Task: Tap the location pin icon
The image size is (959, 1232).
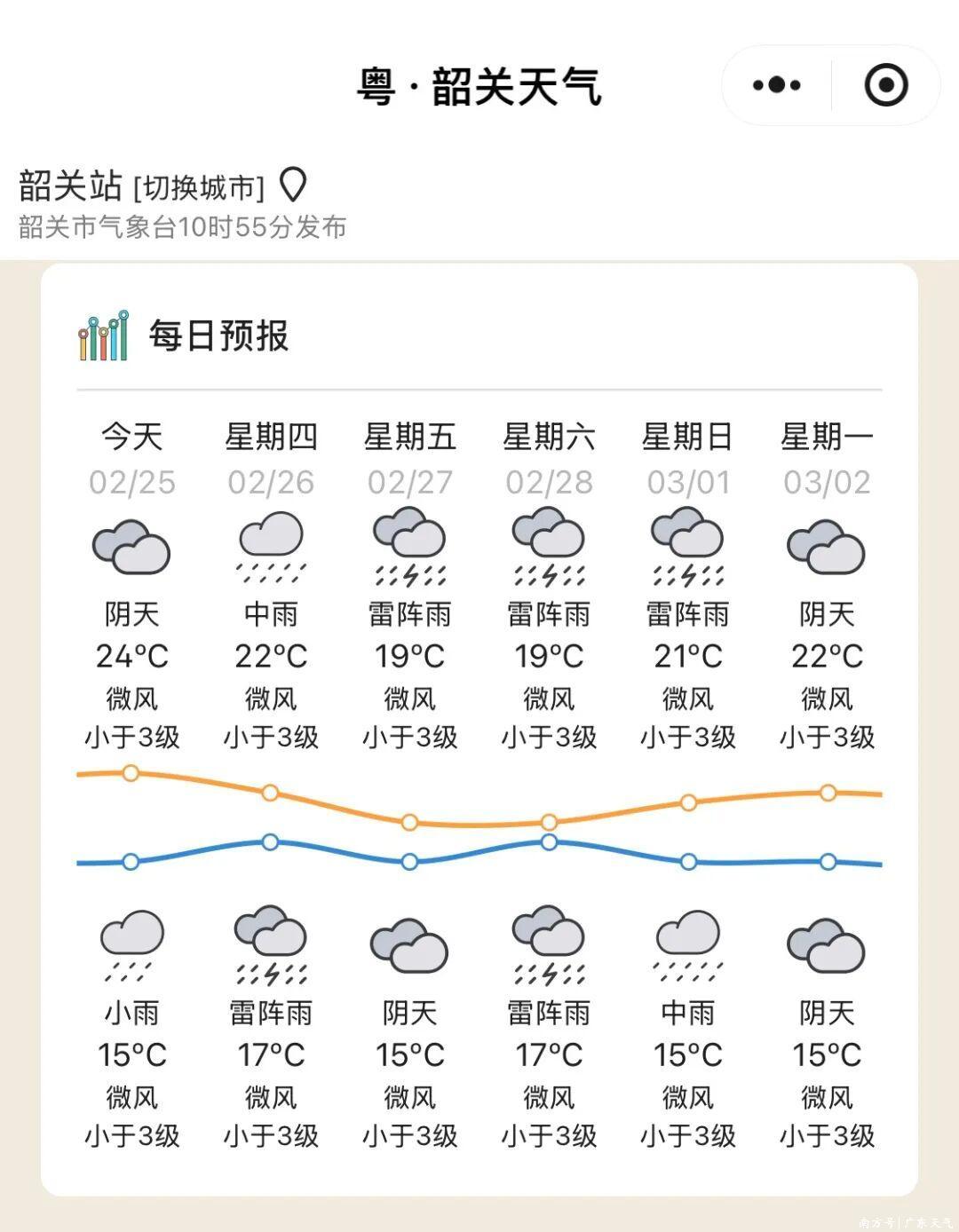Action: click(293, 186)
